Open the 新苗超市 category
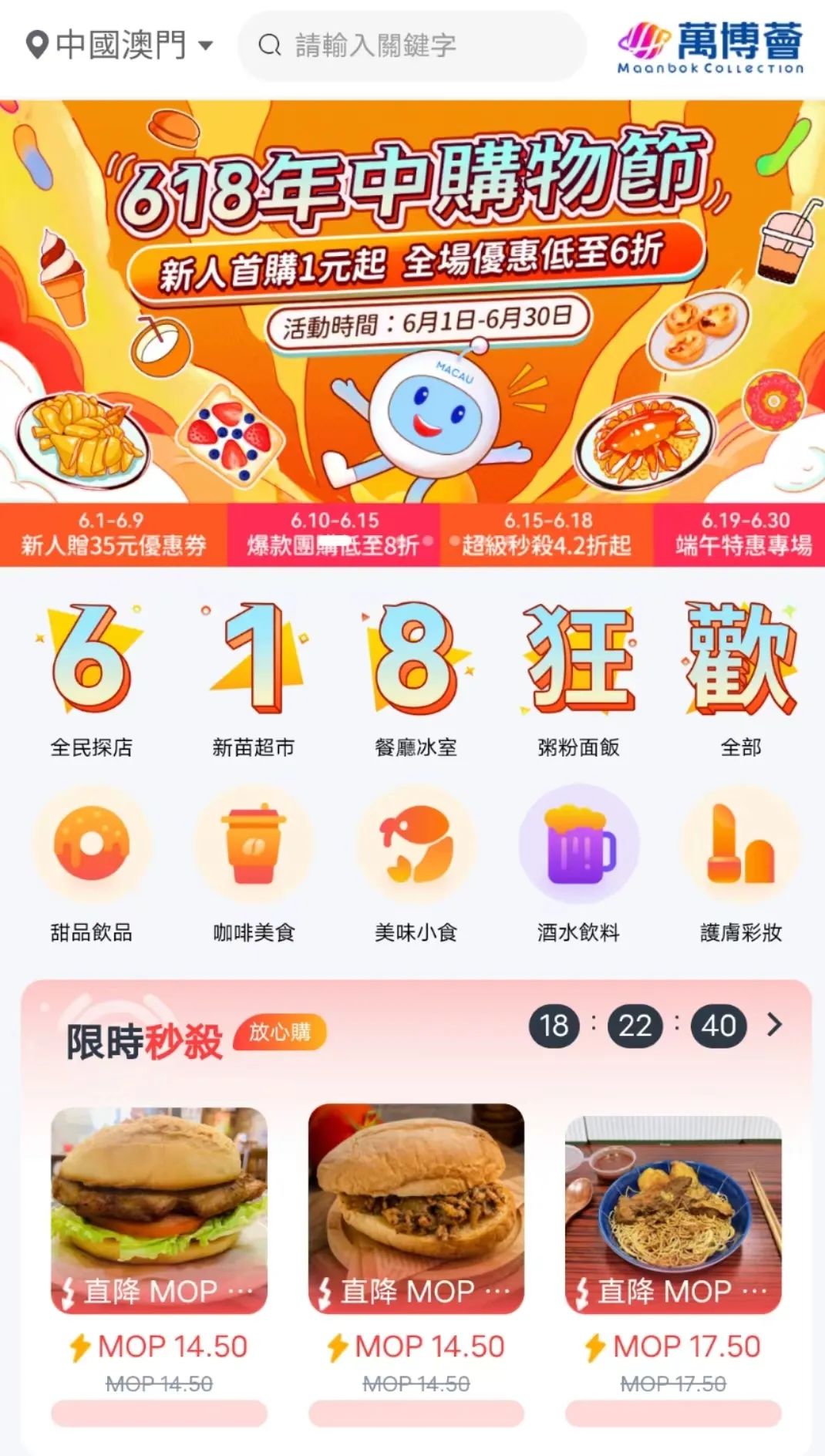 [254, 679]
